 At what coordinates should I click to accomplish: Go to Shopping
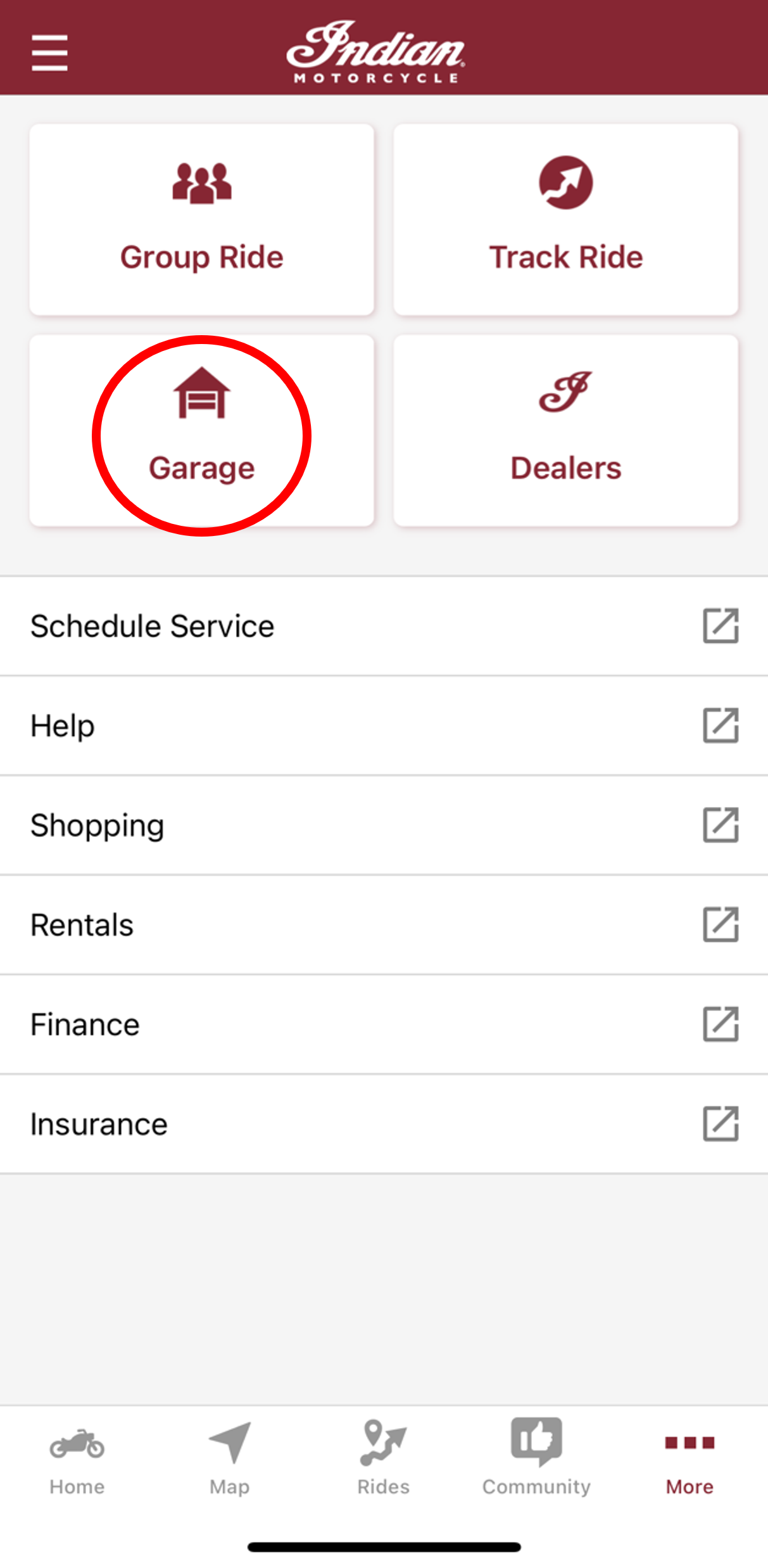pyautogui.click(x=384, y=825)
